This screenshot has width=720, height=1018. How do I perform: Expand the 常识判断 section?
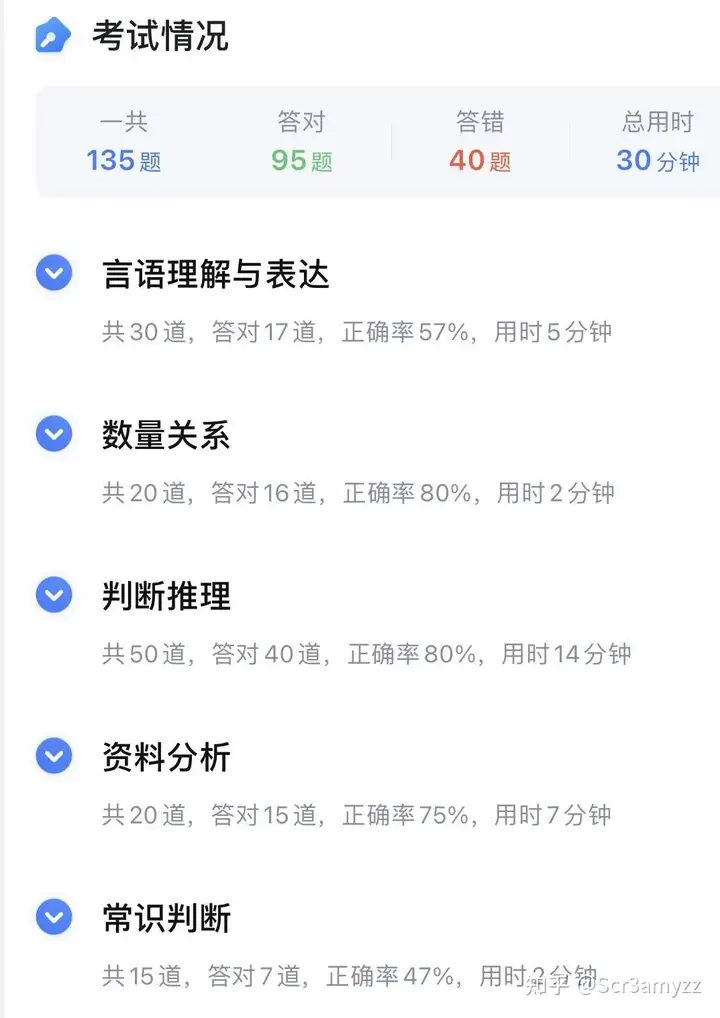click(54, 916)
